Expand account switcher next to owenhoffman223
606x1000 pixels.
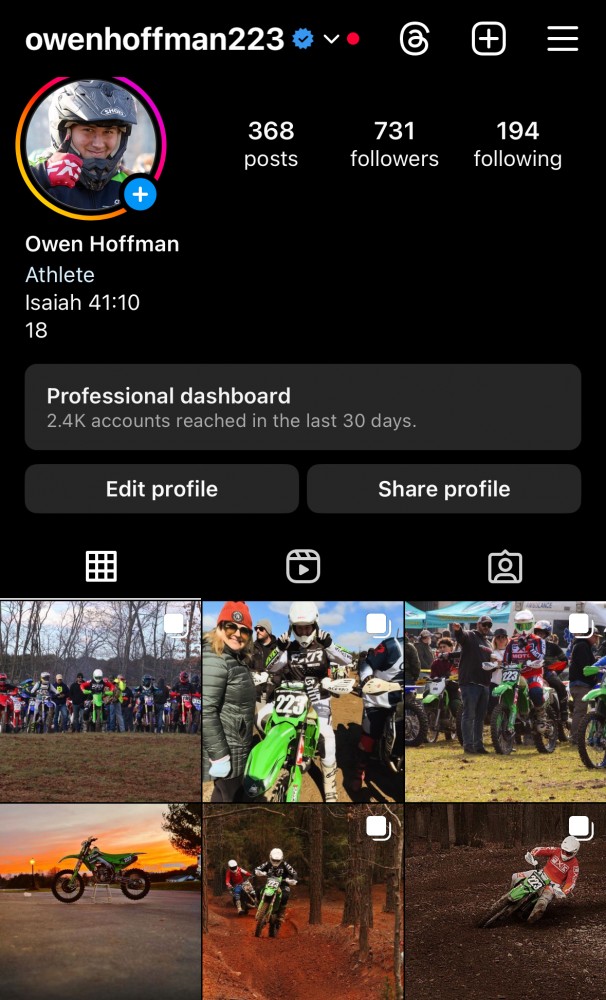[331, 40]
